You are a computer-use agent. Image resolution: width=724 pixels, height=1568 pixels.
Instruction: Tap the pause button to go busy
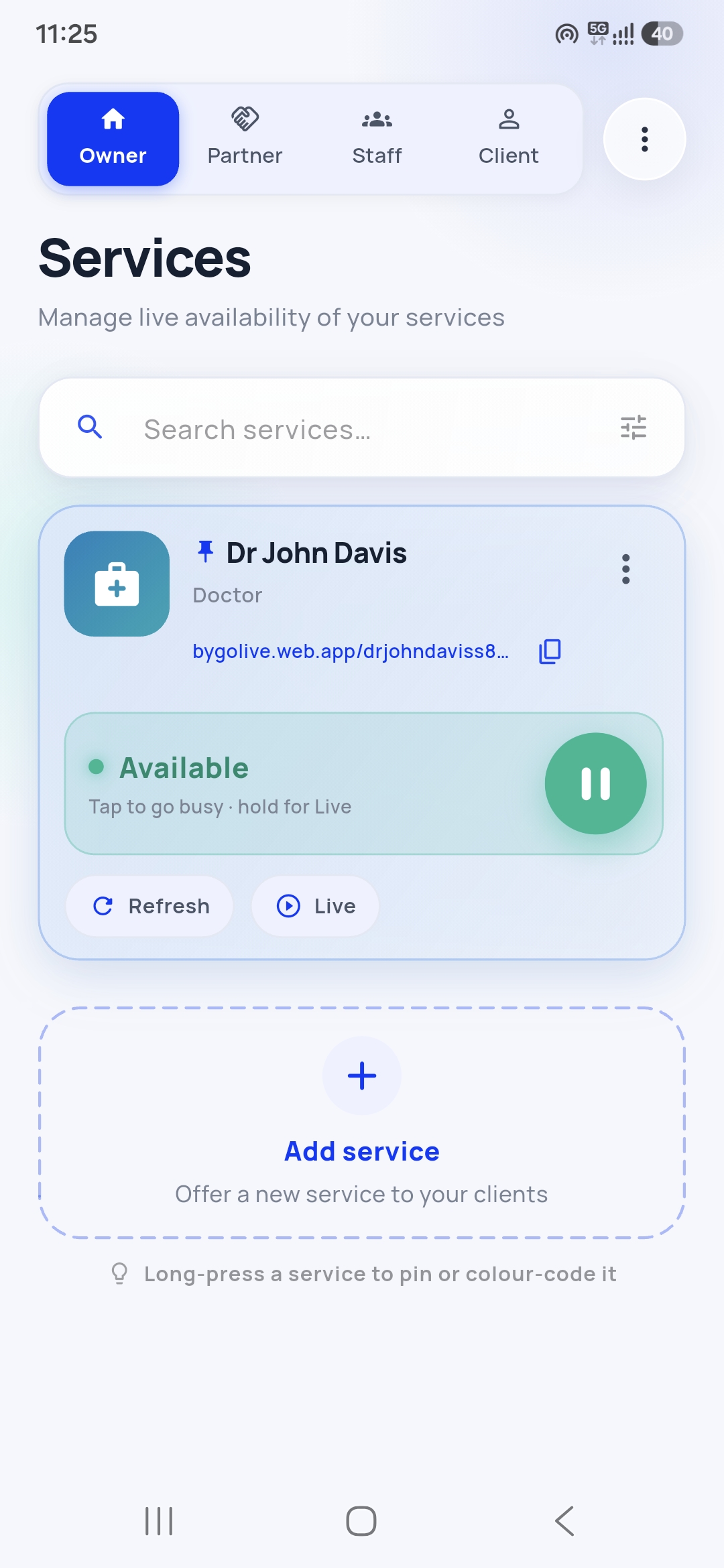tap(595, 783)
